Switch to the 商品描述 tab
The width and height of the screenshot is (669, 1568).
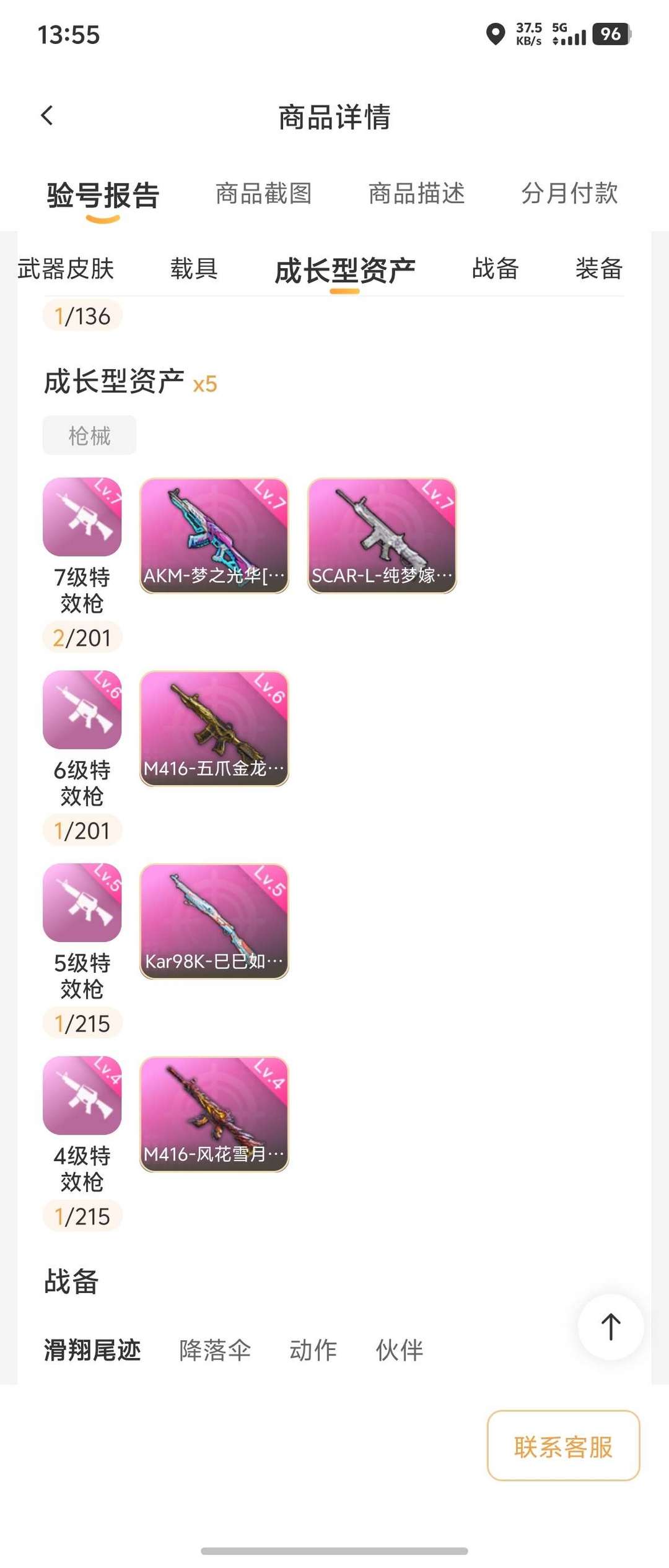[416, 193]
